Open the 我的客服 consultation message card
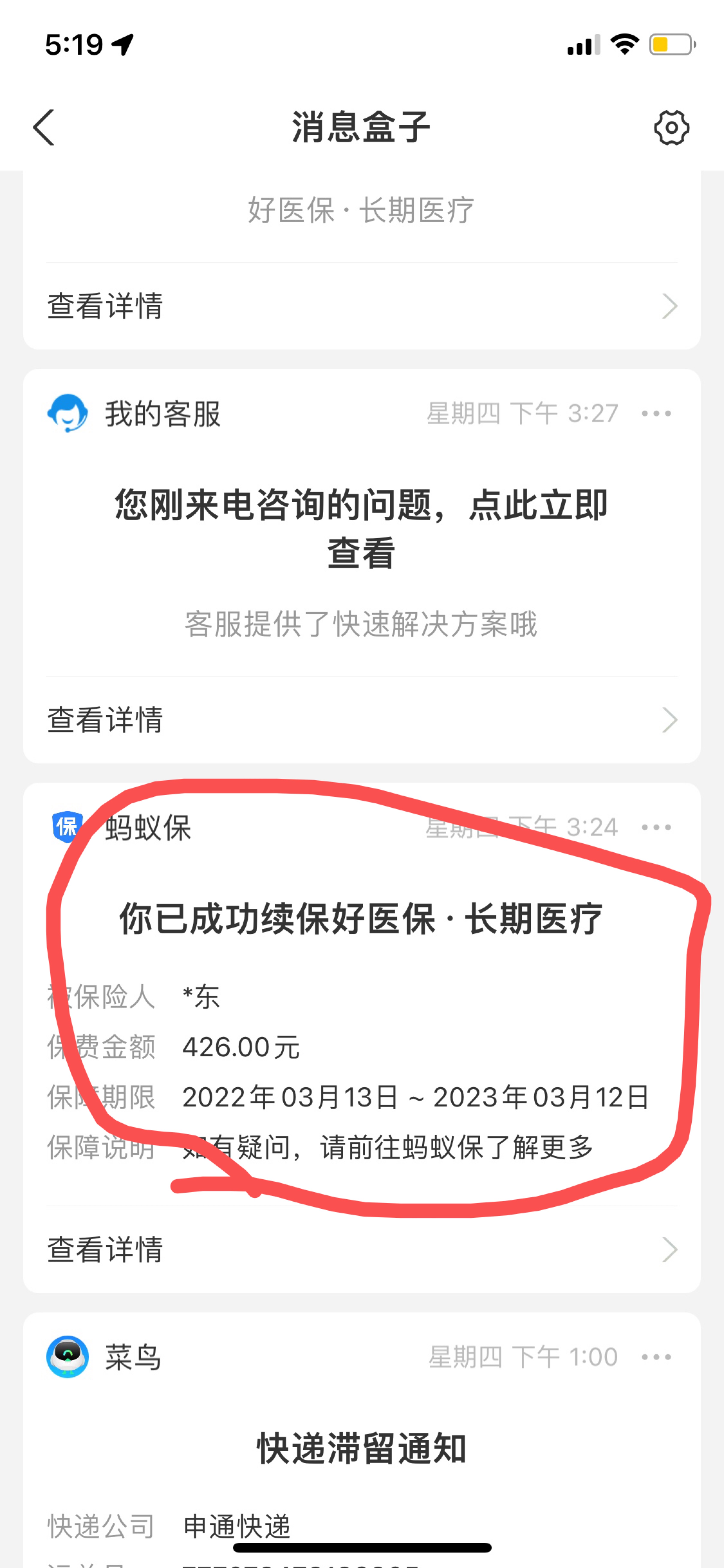 coord(362,566)
